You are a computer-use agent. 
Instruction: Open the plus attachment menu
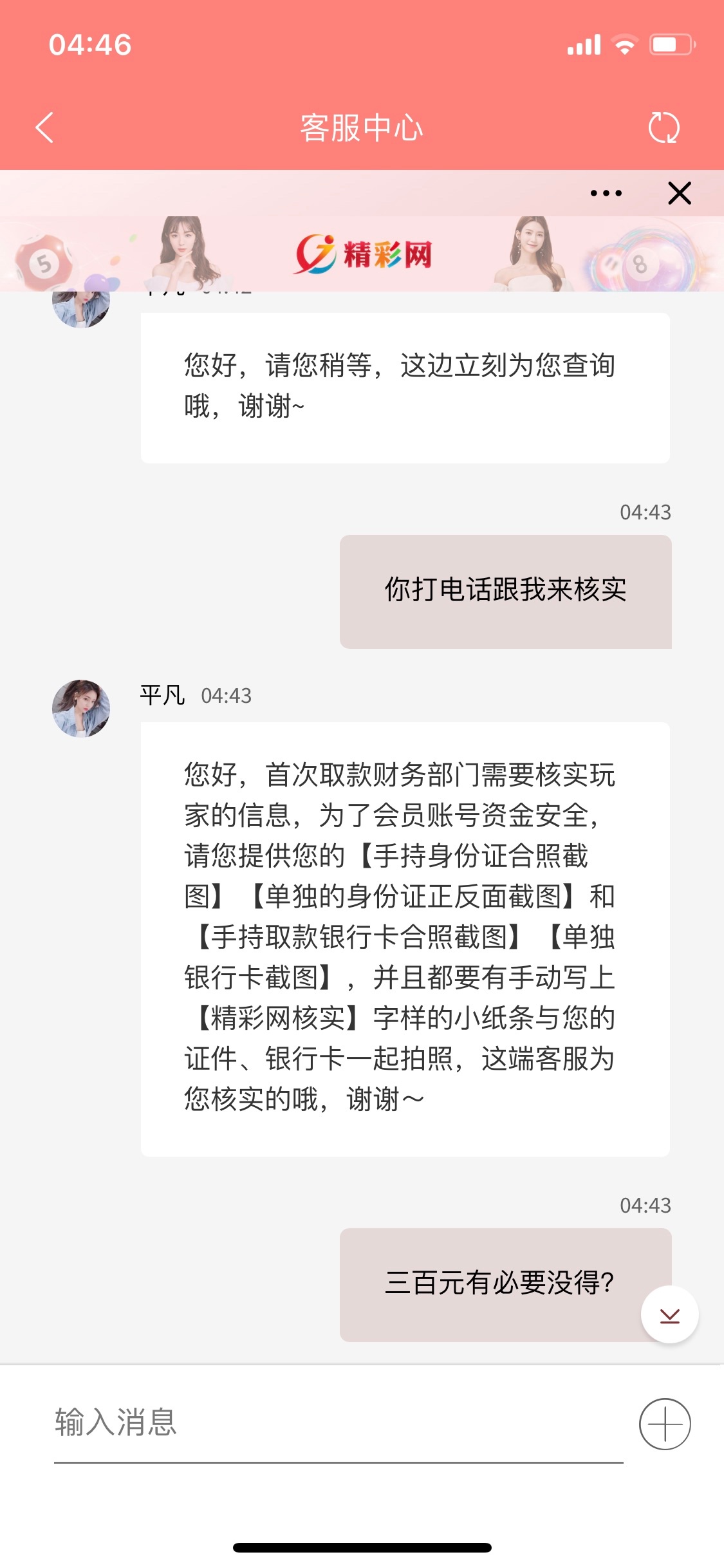pos(665,1424)
